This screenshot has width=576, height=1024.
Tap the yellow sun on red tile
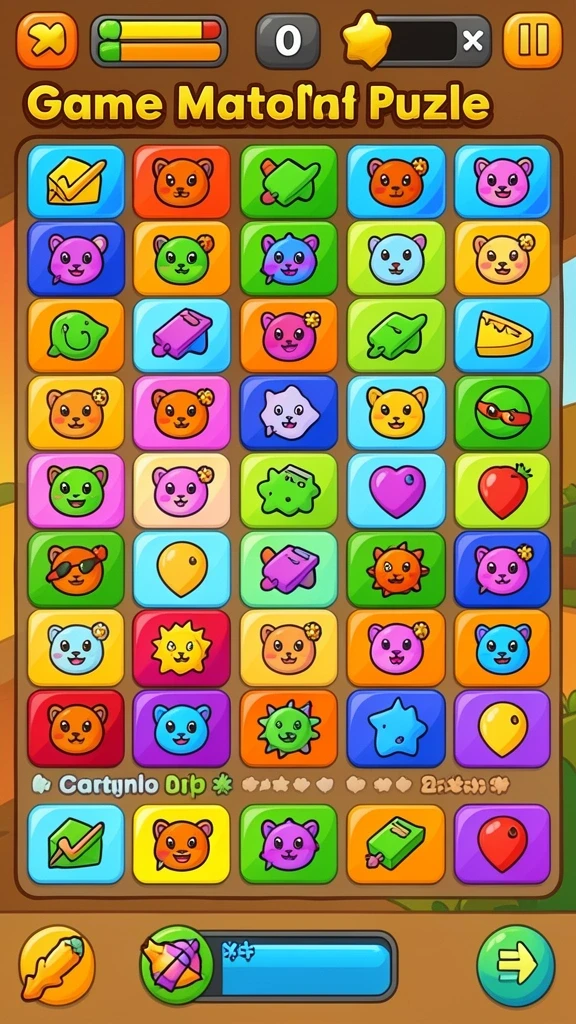182,647
